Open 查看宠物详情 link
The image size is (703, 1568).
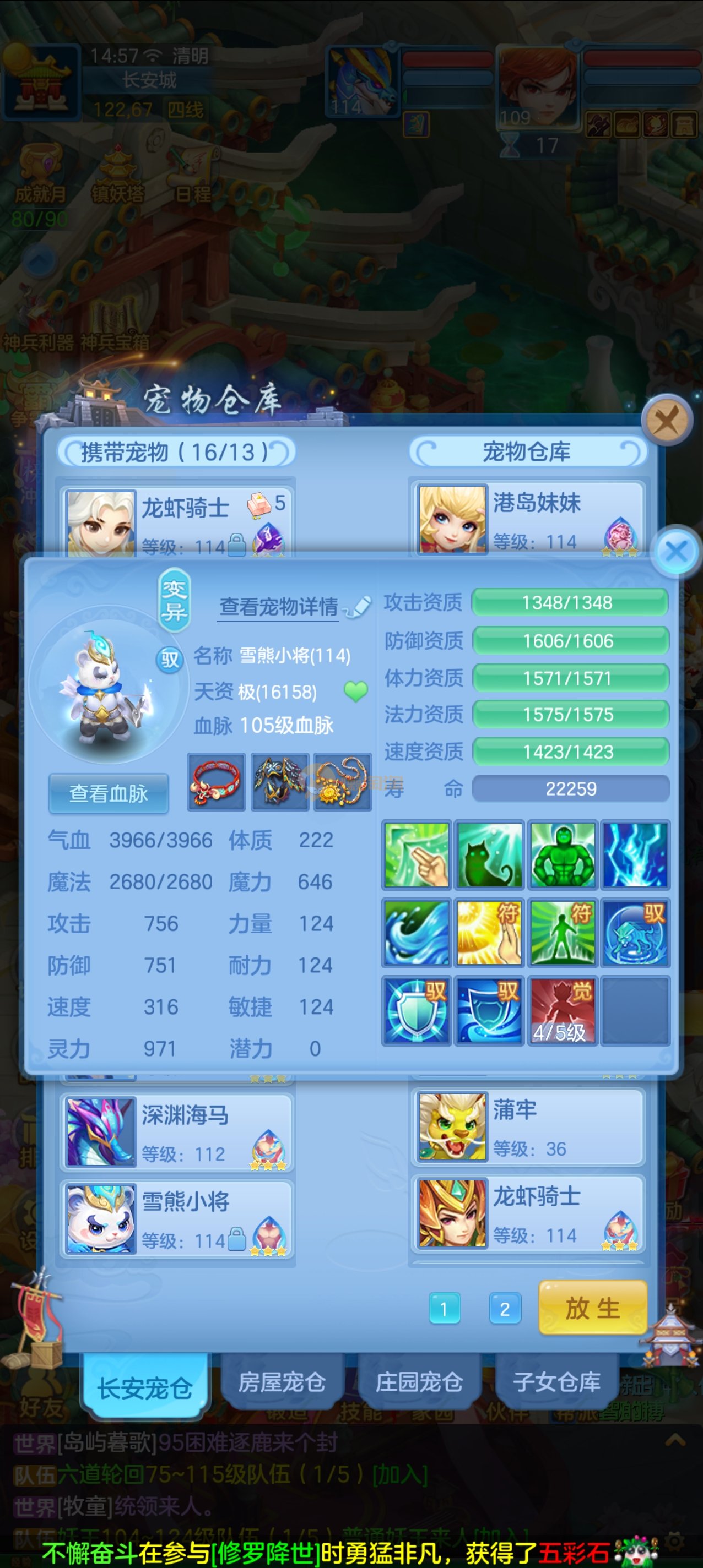pos(278,606)
